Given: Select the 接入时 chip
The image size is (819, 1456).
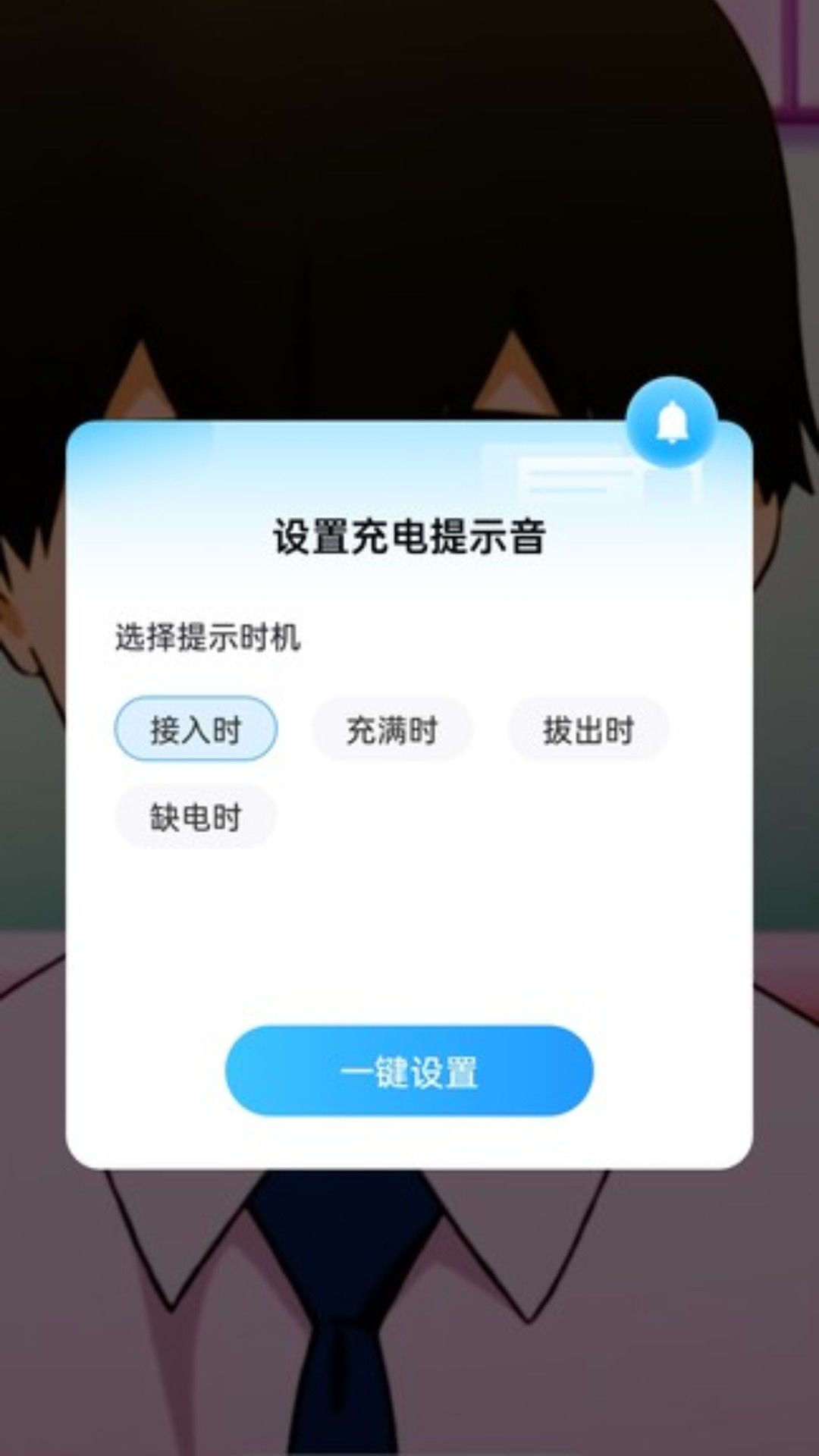Looking at the screenshot, I should (x=196, y=729).
